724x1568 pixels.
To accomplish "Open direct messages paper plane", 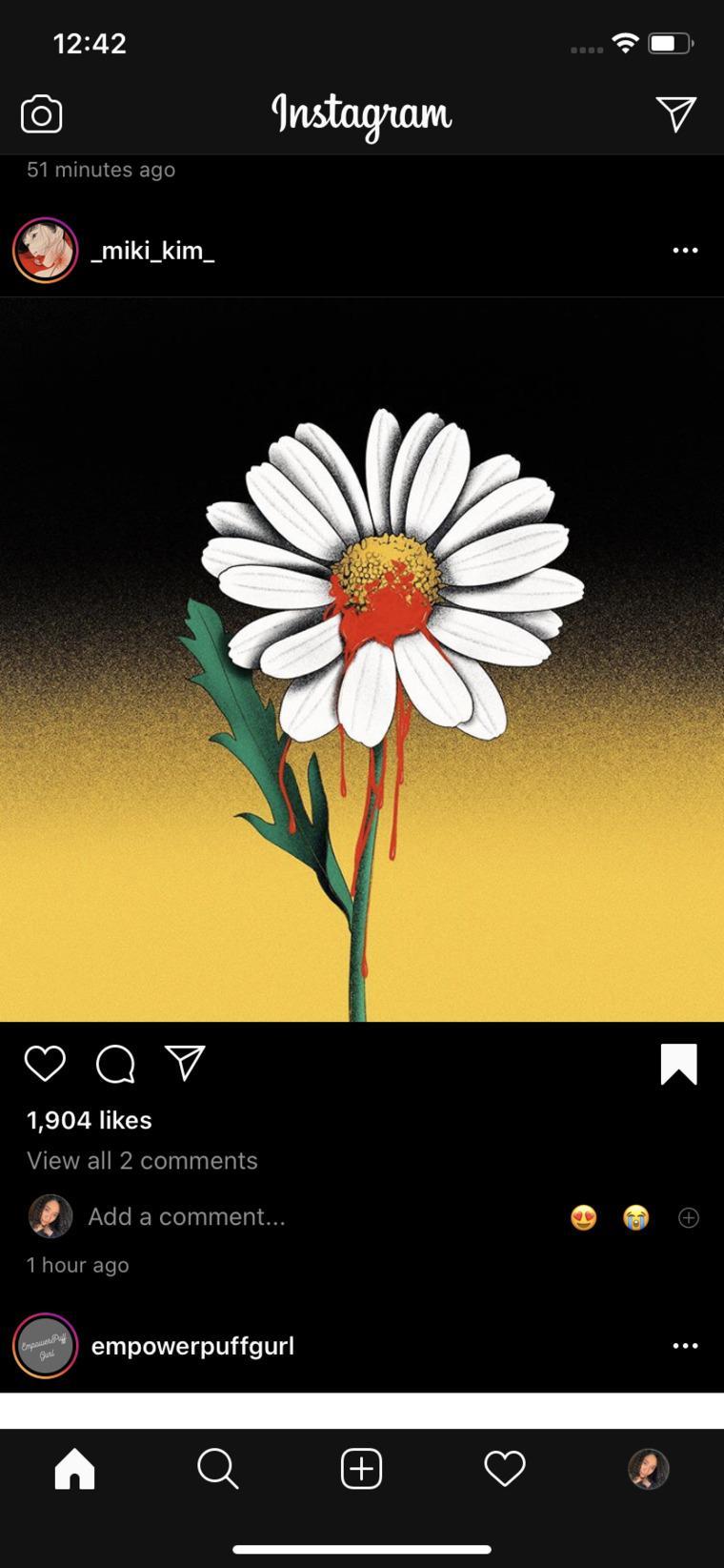I will (x=675, y=114).
